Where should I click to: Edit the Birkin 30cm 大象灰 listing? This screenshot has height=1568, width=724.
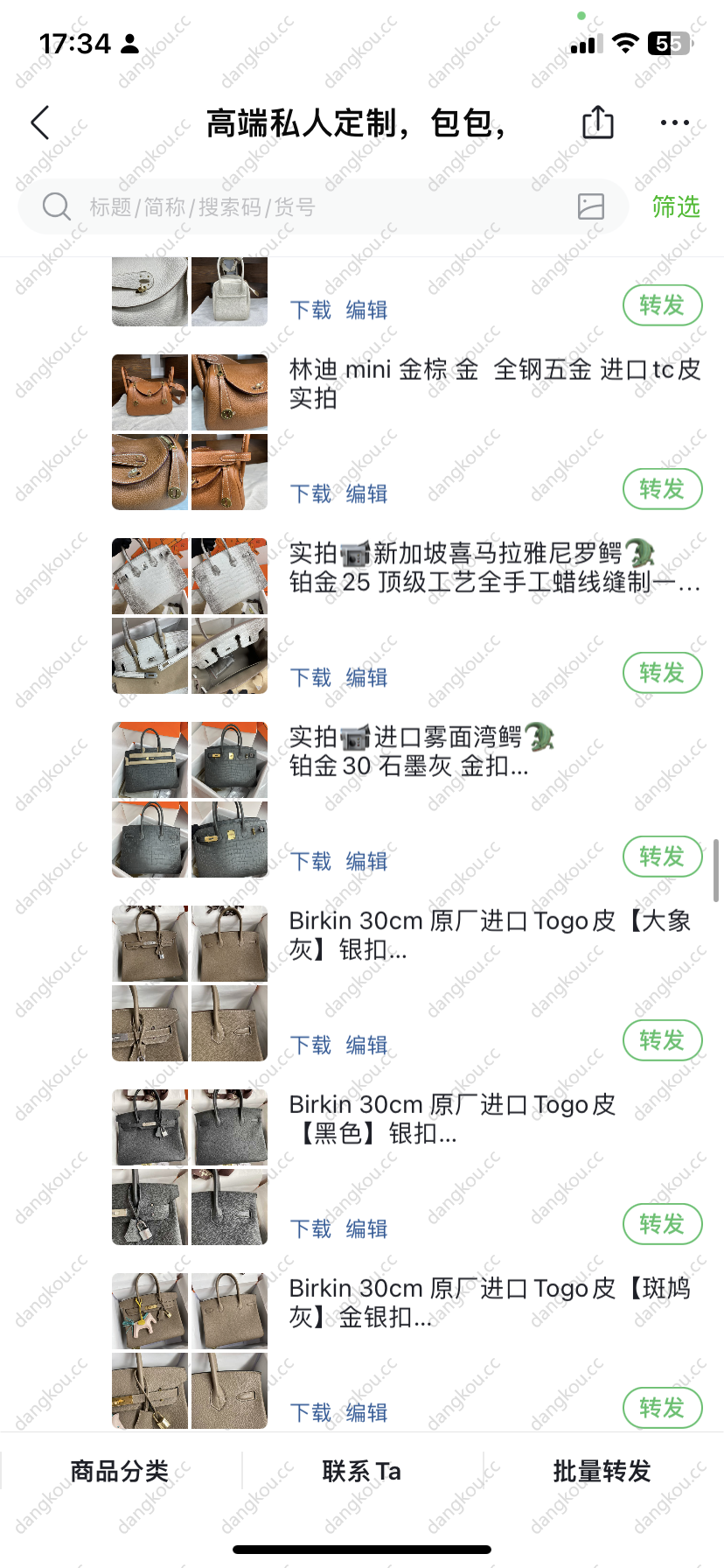(x=366, y=1046)
